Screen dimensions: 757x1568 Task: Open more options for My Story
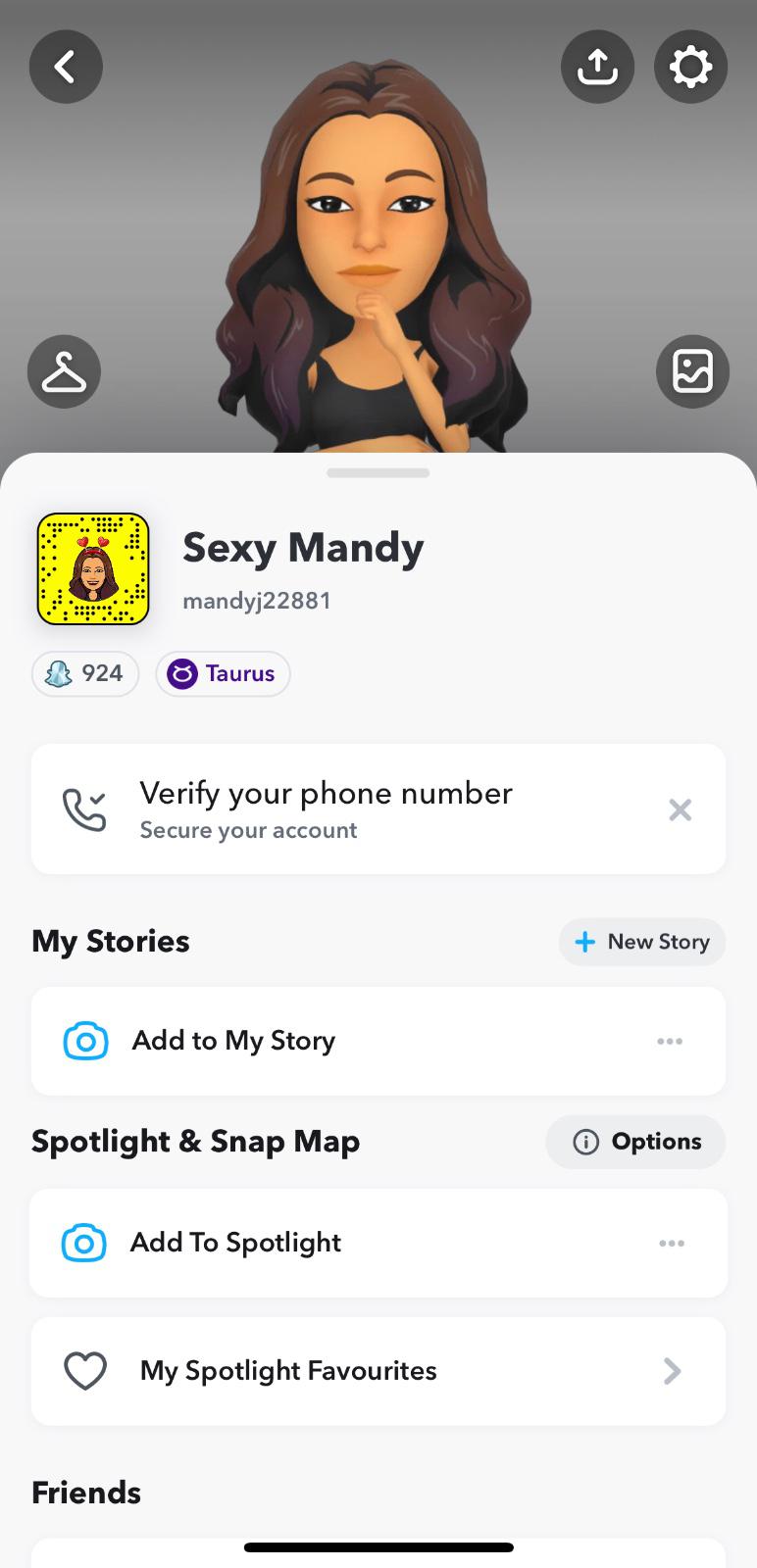coord(670,1041)
